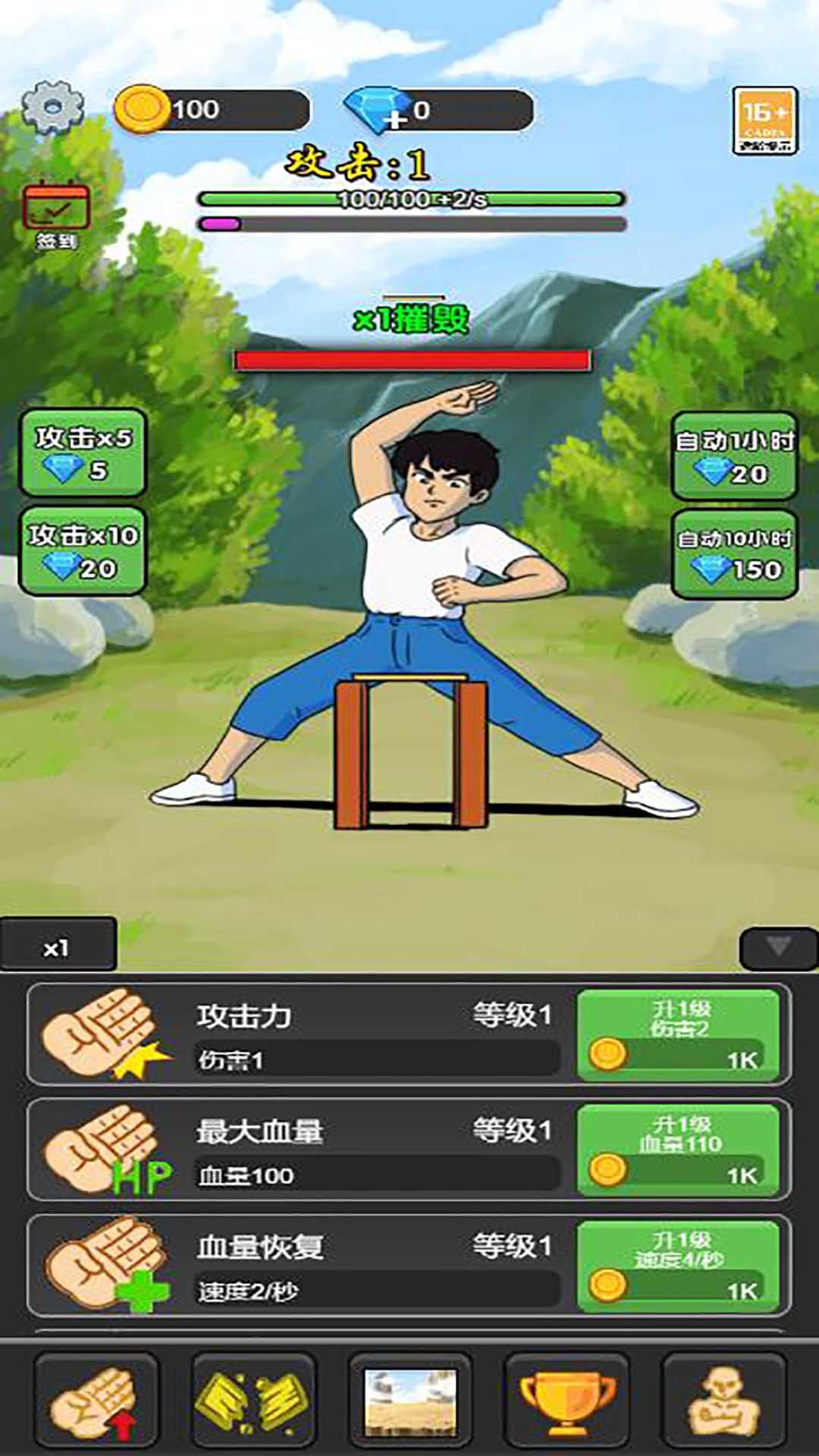
Task: Purchase 自动10小时 for 150 diamonds
Action: tap(734, 554)
